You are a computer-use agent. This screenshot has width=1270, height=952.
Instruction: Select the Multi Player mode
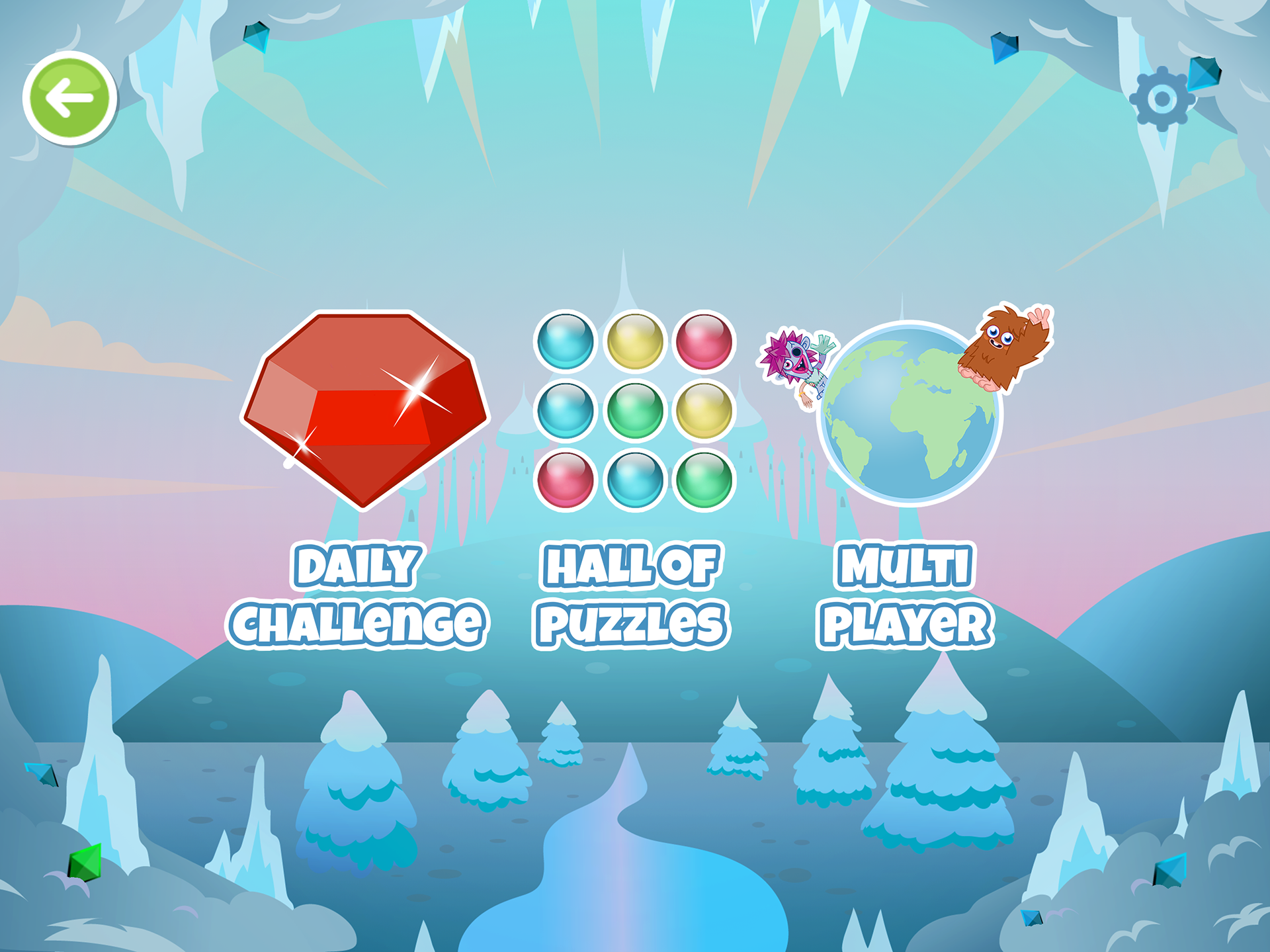(x=910, y=413)
